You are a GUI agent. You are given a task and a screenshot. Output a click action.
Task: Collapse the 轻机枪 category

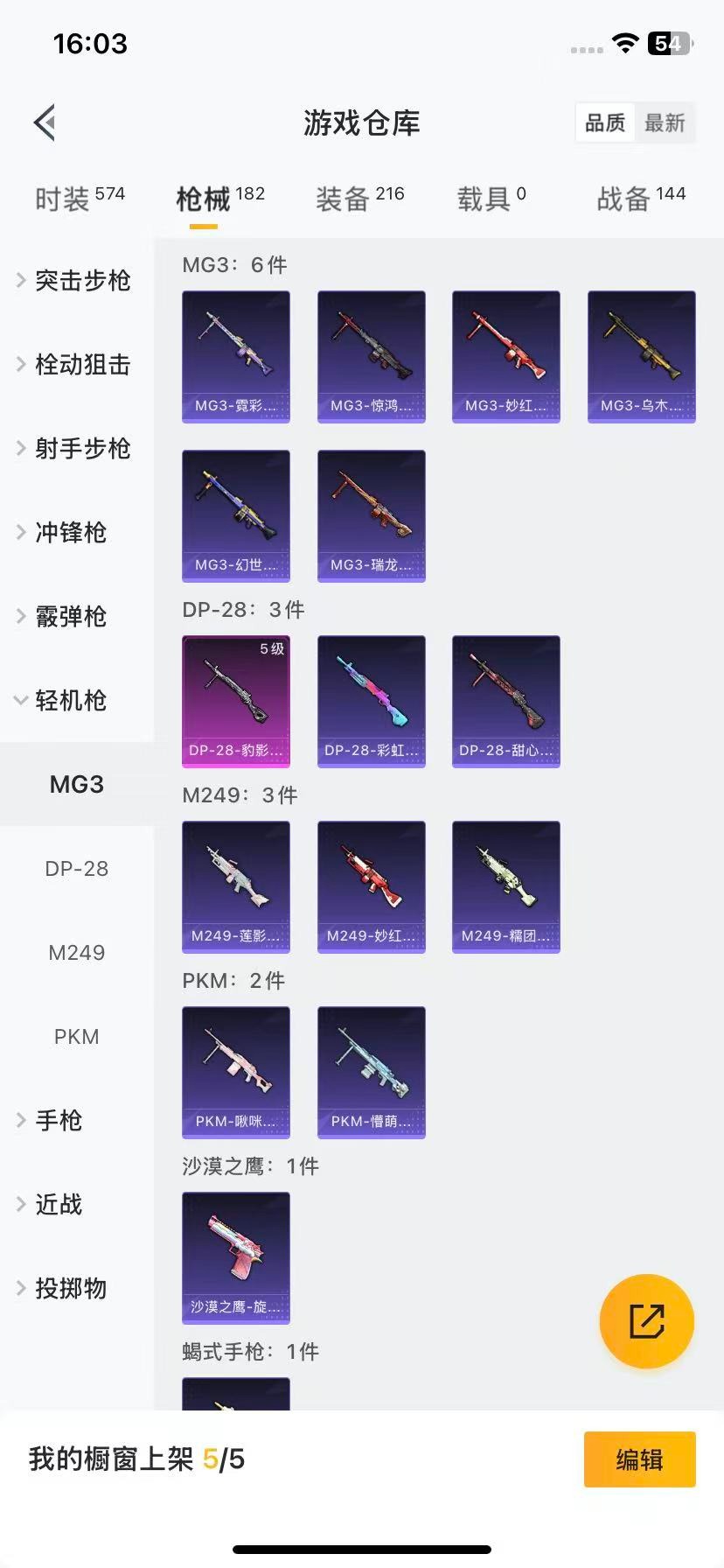pyautogui.click(x=70, y=701)
